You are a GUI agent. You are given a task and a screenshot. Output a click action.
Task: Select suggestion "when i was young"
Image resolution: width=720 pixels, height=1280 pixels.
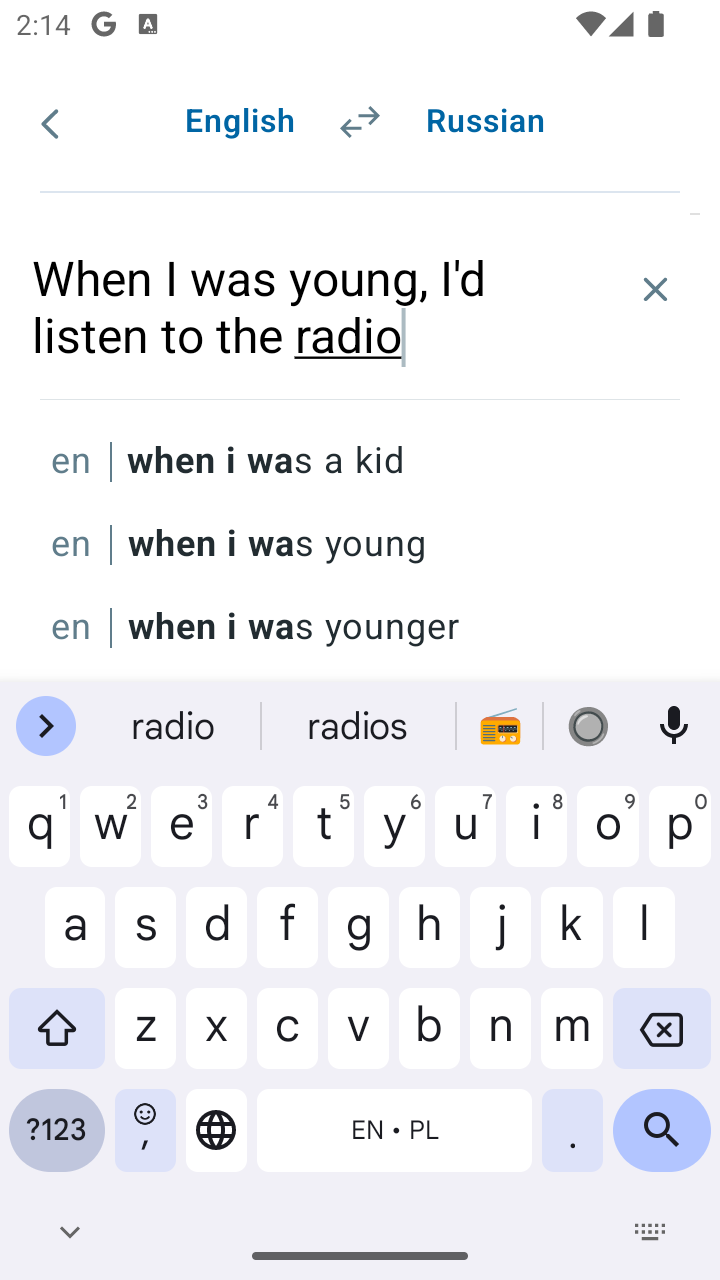(x=360, y=544)
